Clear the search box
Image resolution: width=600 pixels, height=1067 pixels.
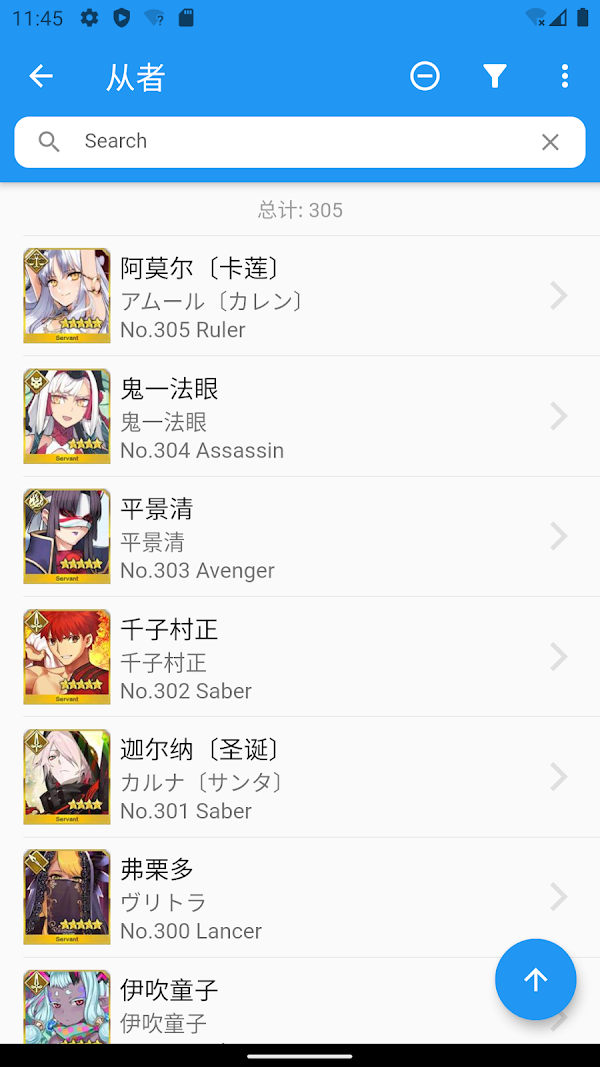(550, 142)
